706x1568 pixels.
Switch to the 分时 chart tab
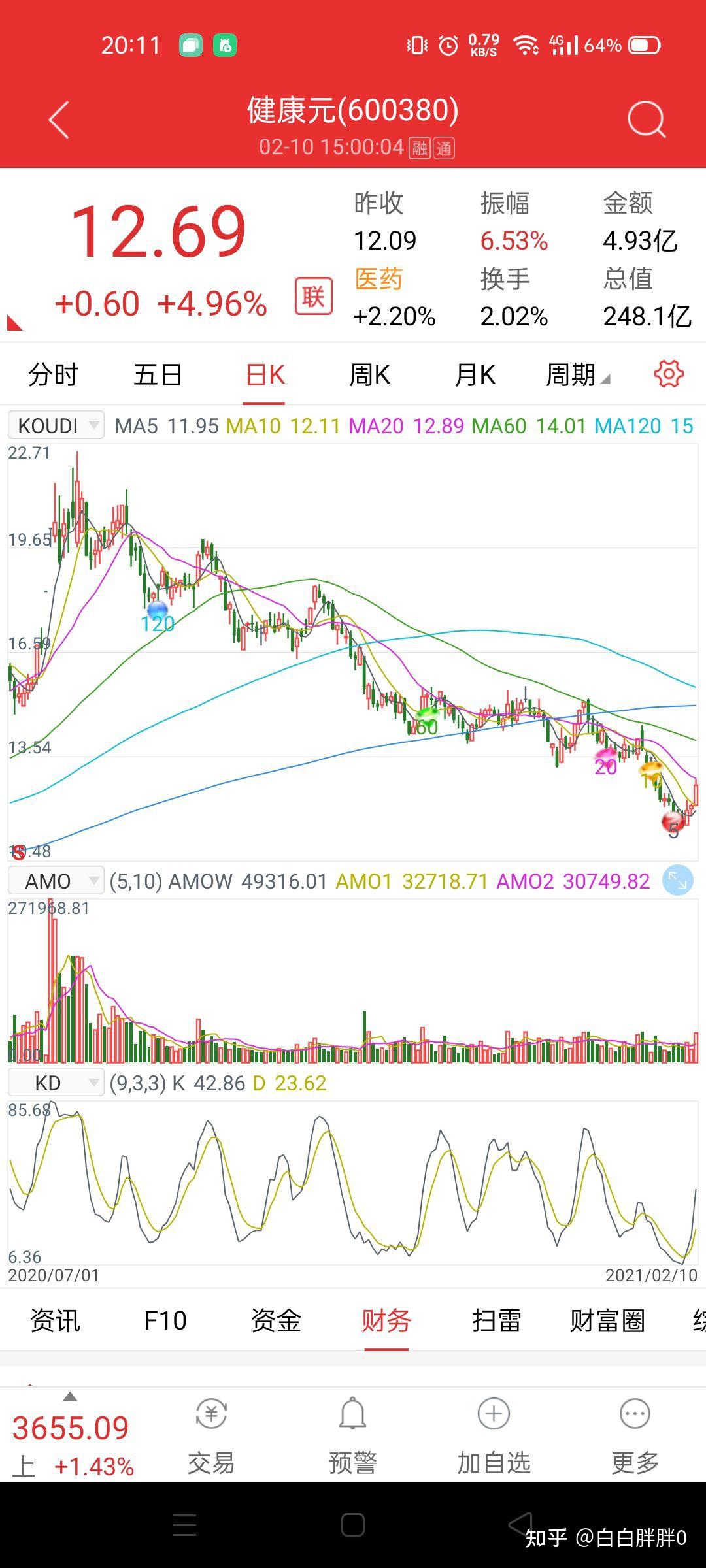coord(53,375)
